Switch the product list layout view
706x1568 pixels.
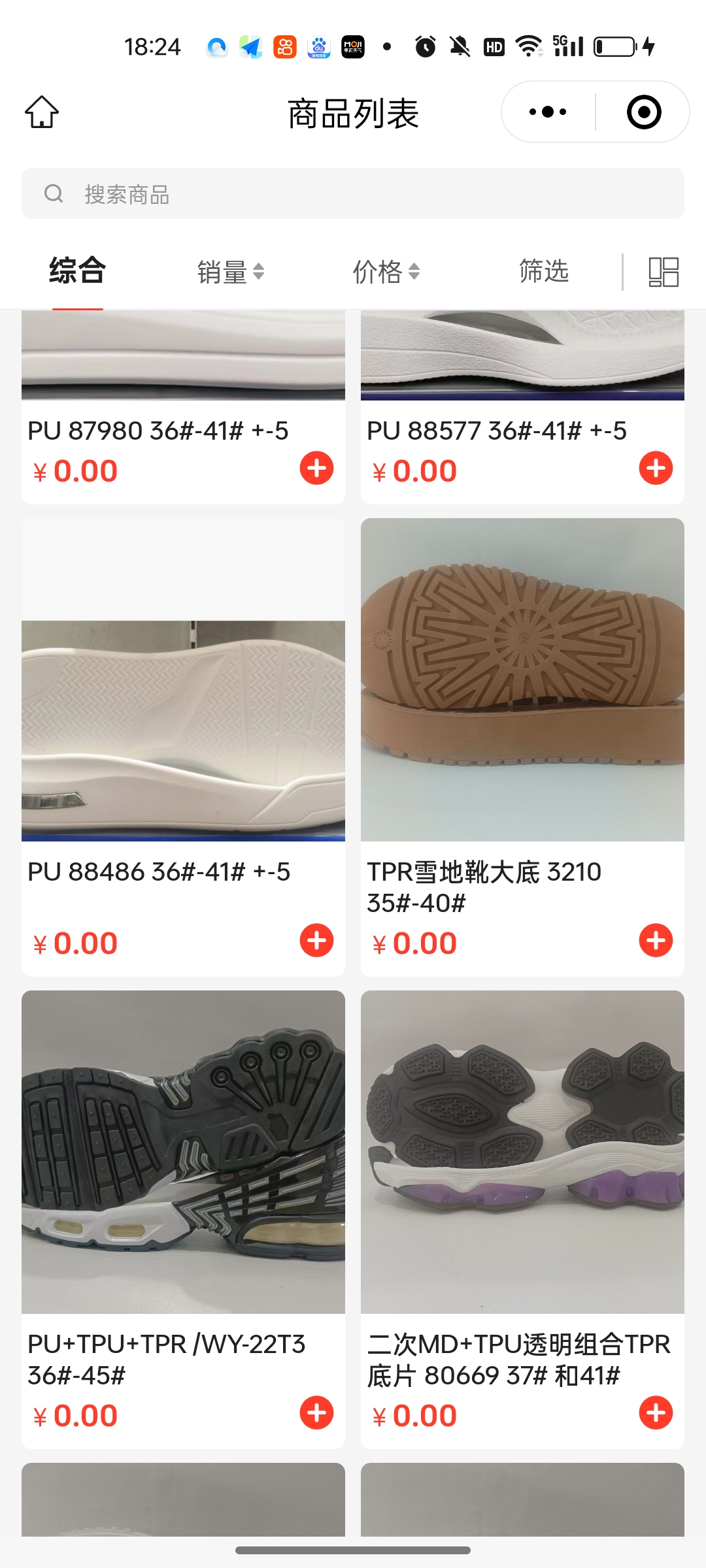click(663, 272)
